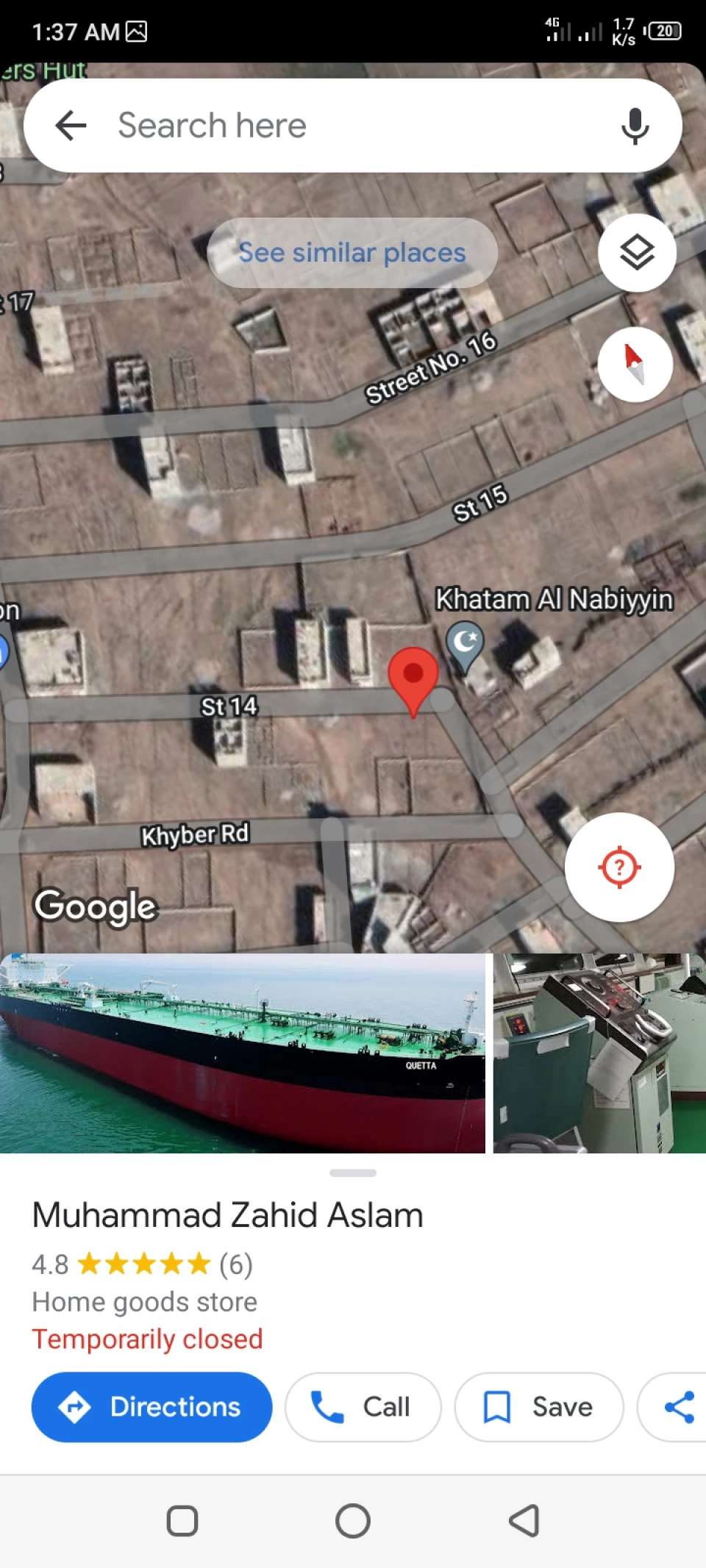Tap See similar places chip

[x=352, y=253]
